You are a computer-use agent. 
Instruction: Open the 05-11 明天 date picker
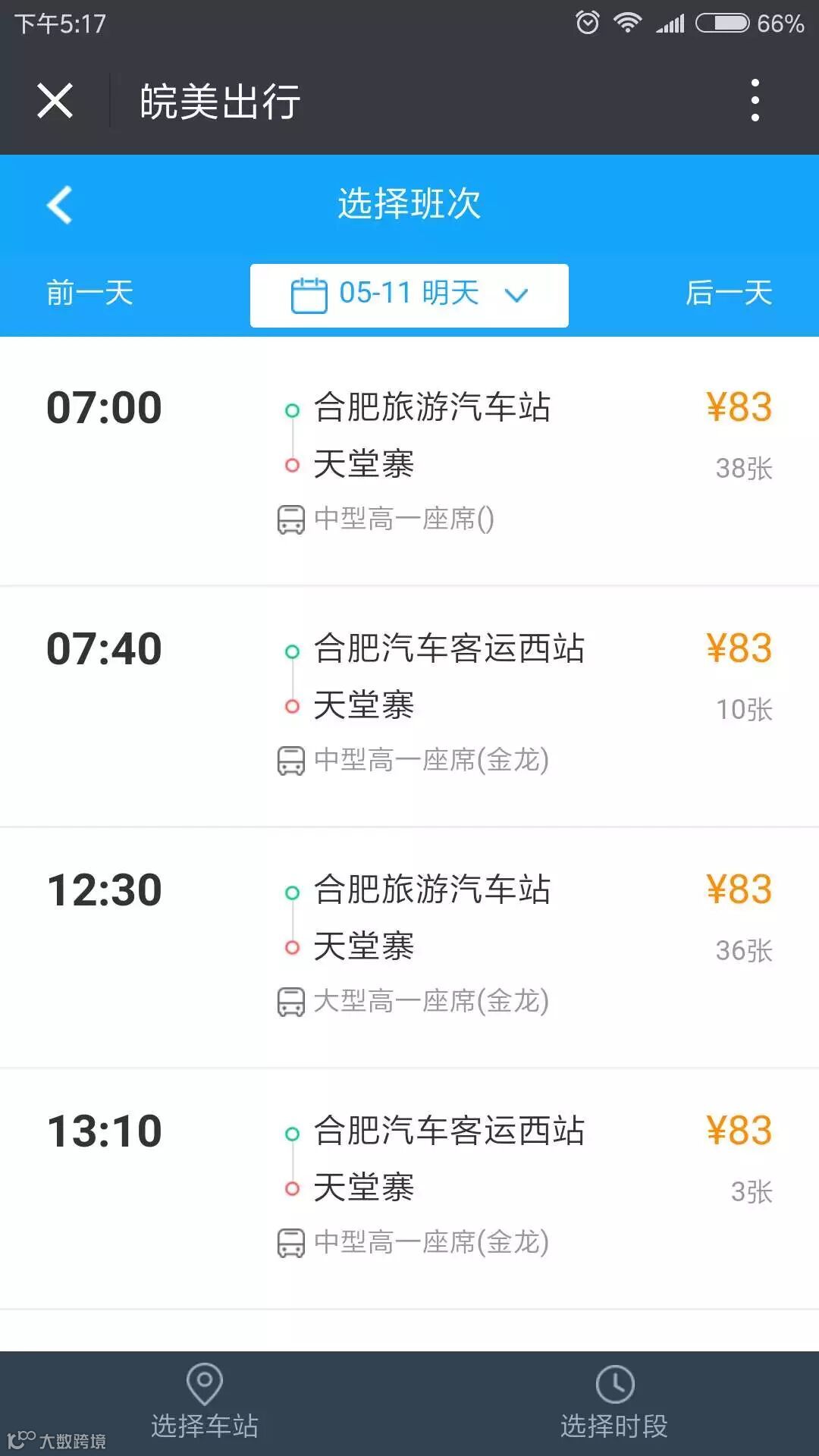409,295
